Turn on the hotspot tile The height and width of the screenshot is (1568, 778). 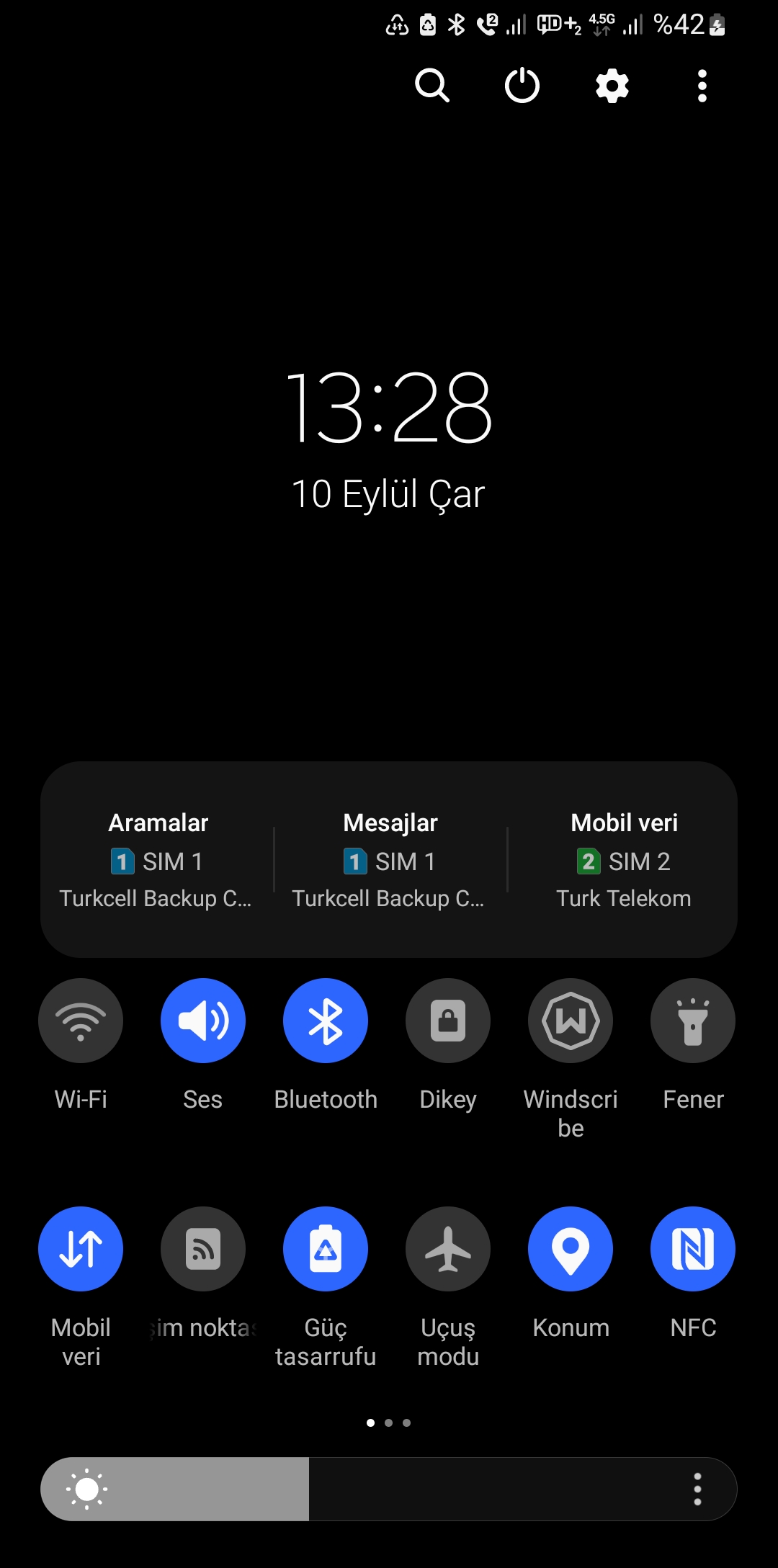(203, 1249)
